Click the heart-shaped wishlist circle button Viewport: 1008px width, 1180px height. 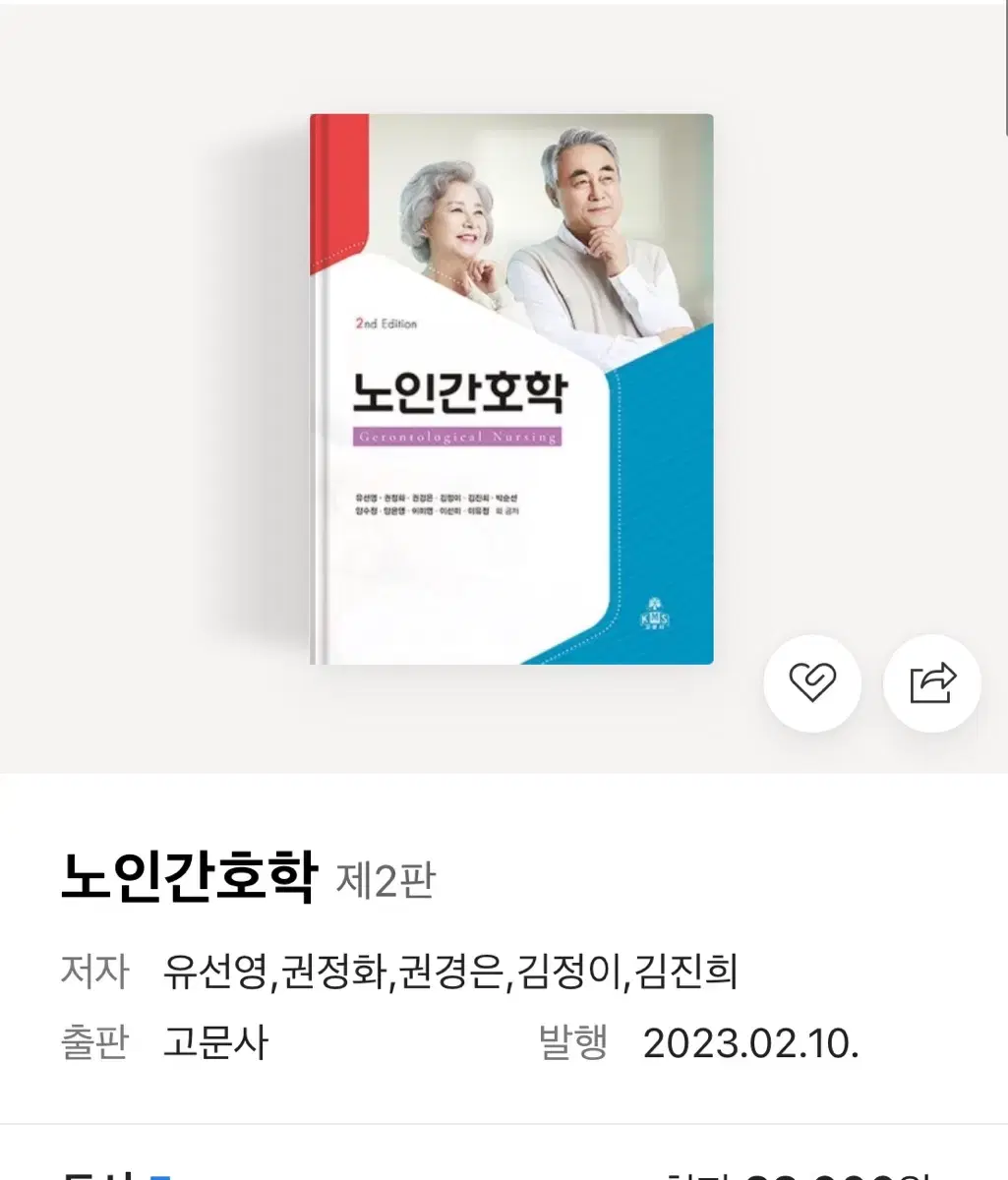coord(812,683)
